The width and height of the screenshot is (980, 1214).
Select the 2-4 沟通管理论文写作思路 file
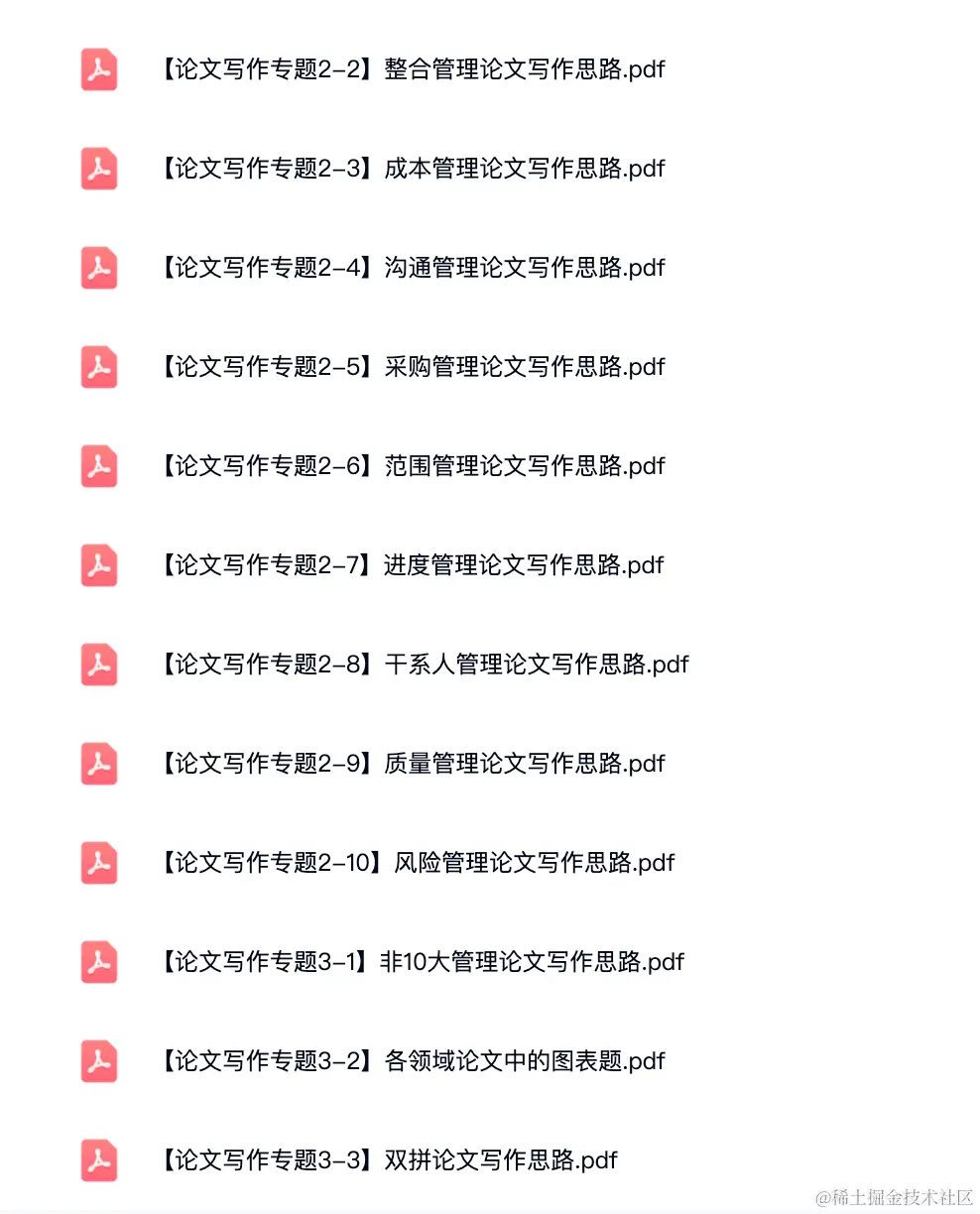(410, 268)
